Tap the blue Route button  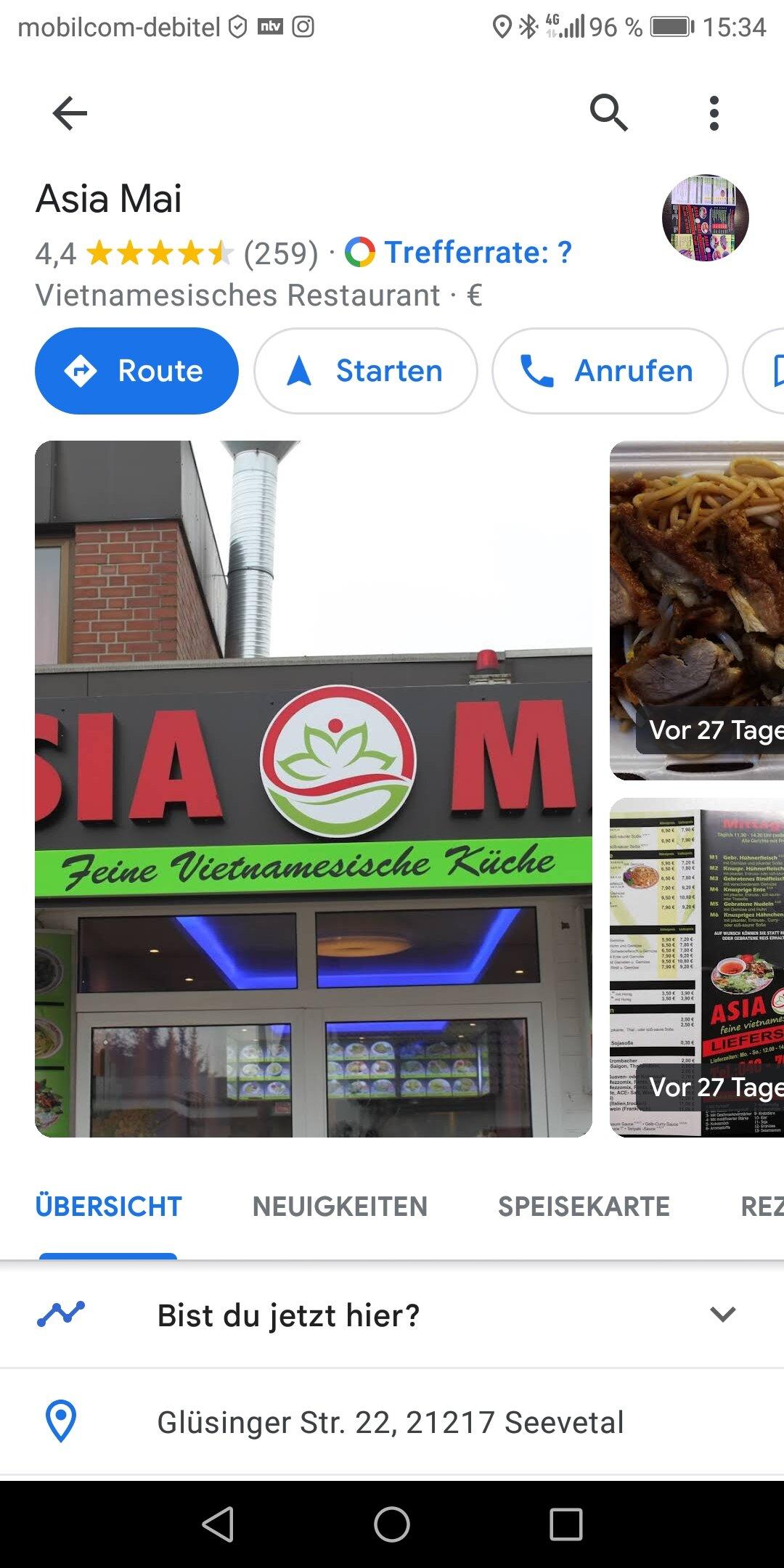[136, 371]
